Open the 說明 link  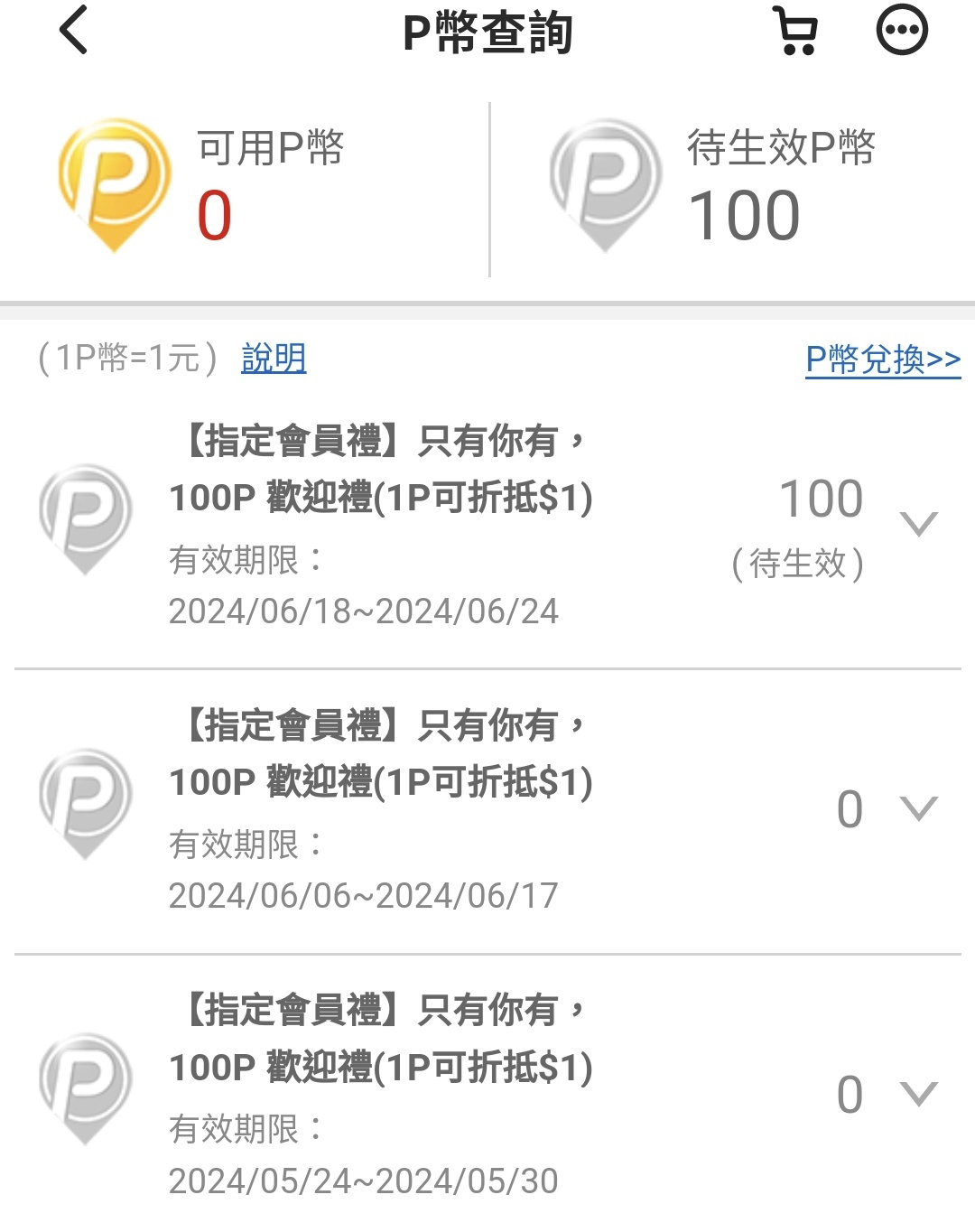point(274,359)
